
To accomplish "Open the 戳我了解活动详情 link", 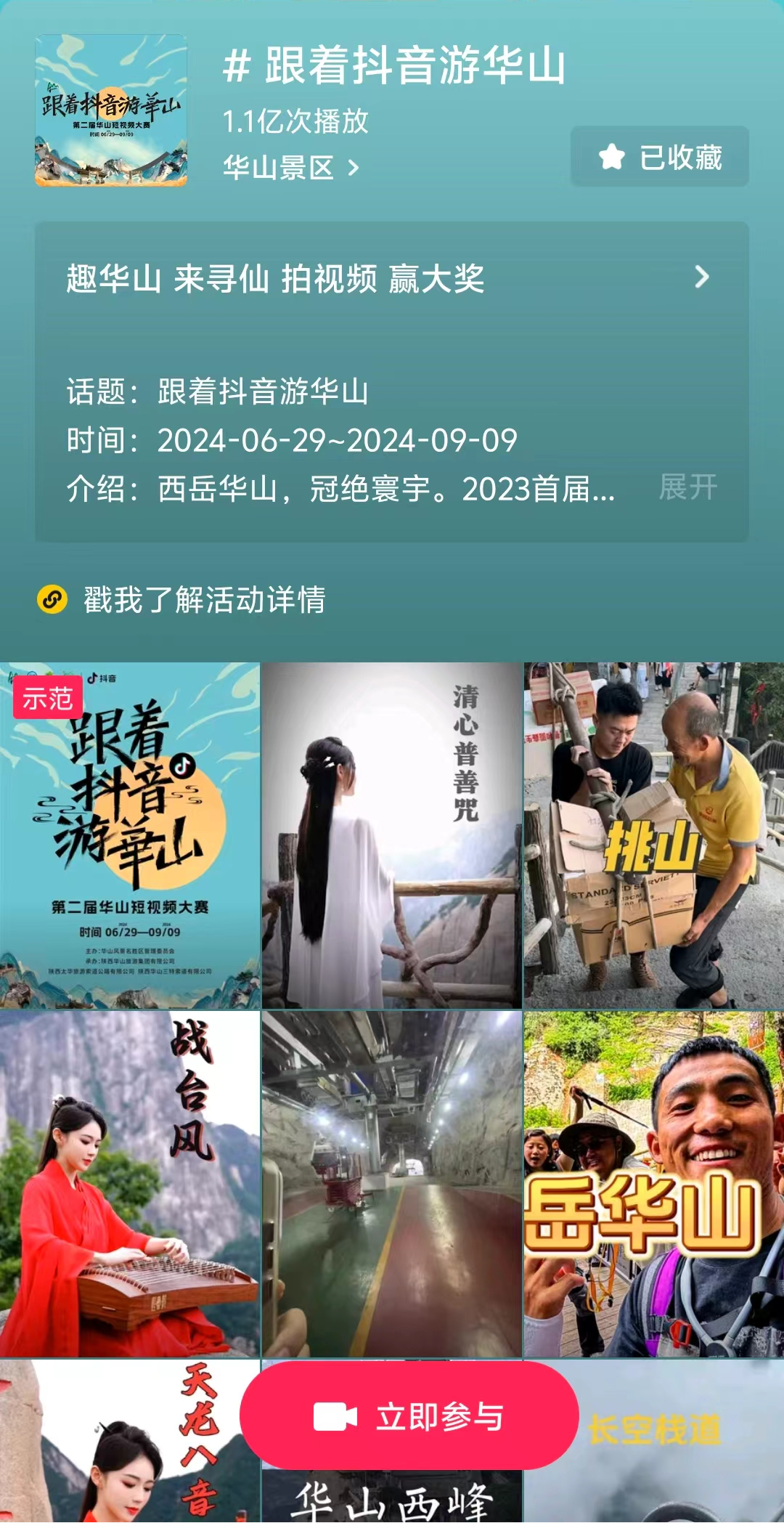I will [203, 600].
